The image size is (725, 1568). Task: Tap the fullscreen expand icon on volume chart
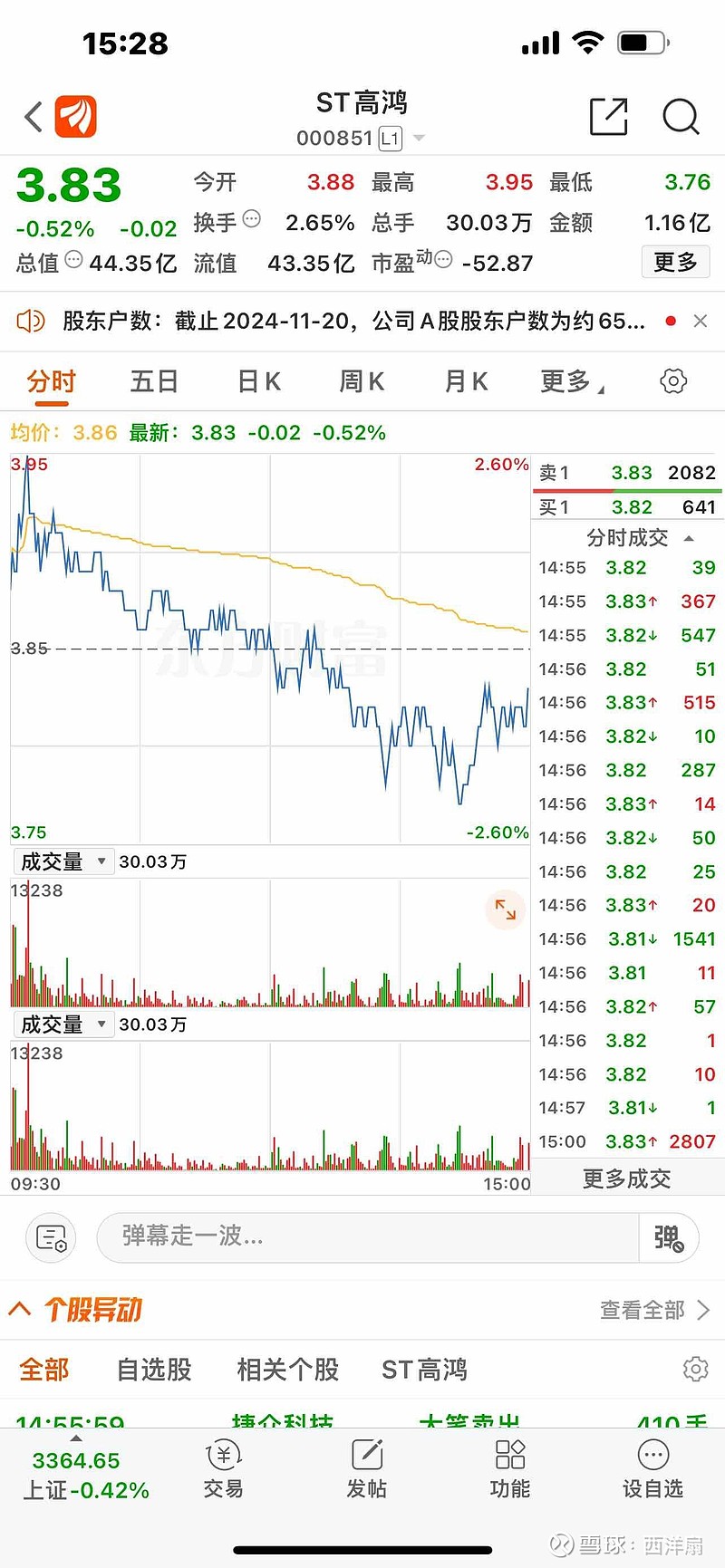(x=505, y=910)
